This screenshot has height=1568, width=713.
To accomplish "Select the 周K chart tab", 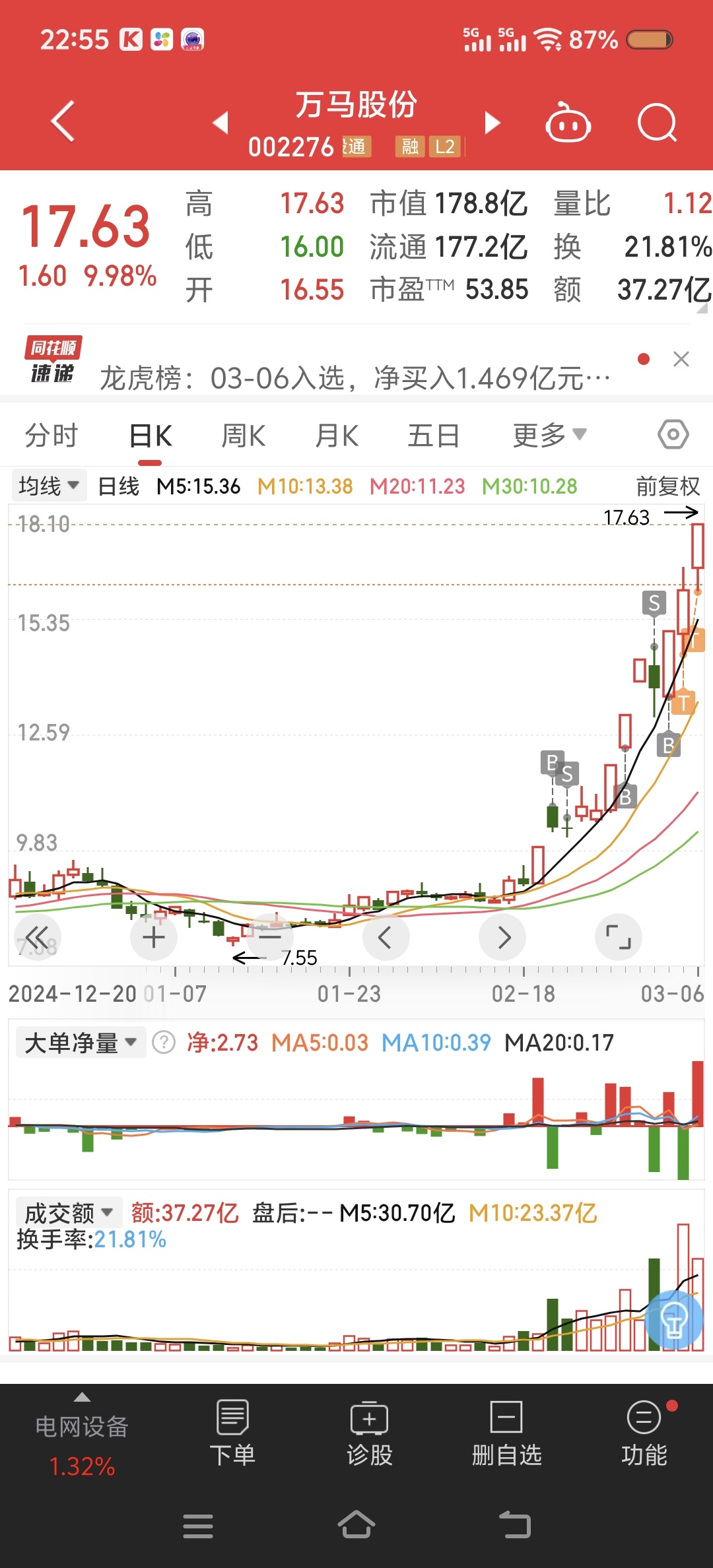I will 243,436.
